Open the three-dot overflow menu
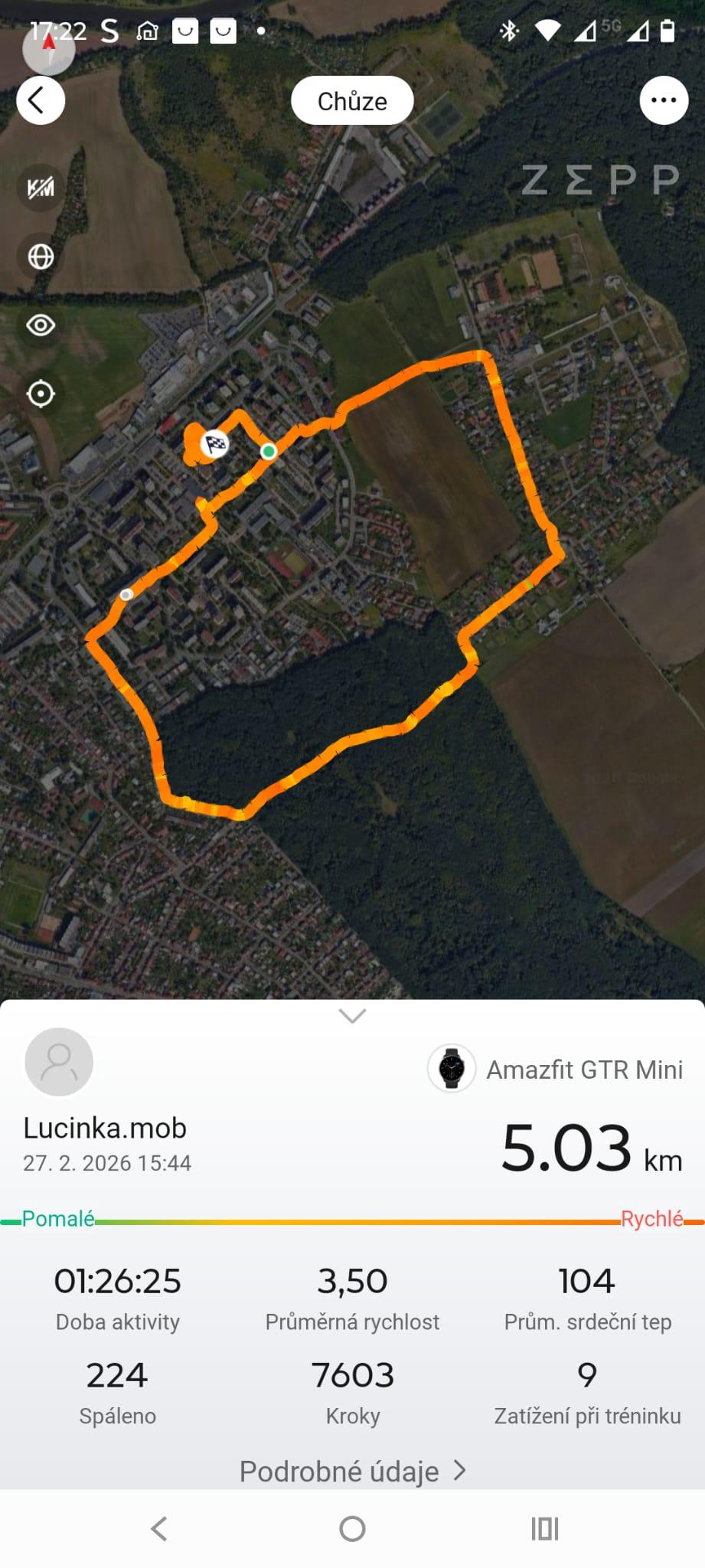 (x=663, y=100)
